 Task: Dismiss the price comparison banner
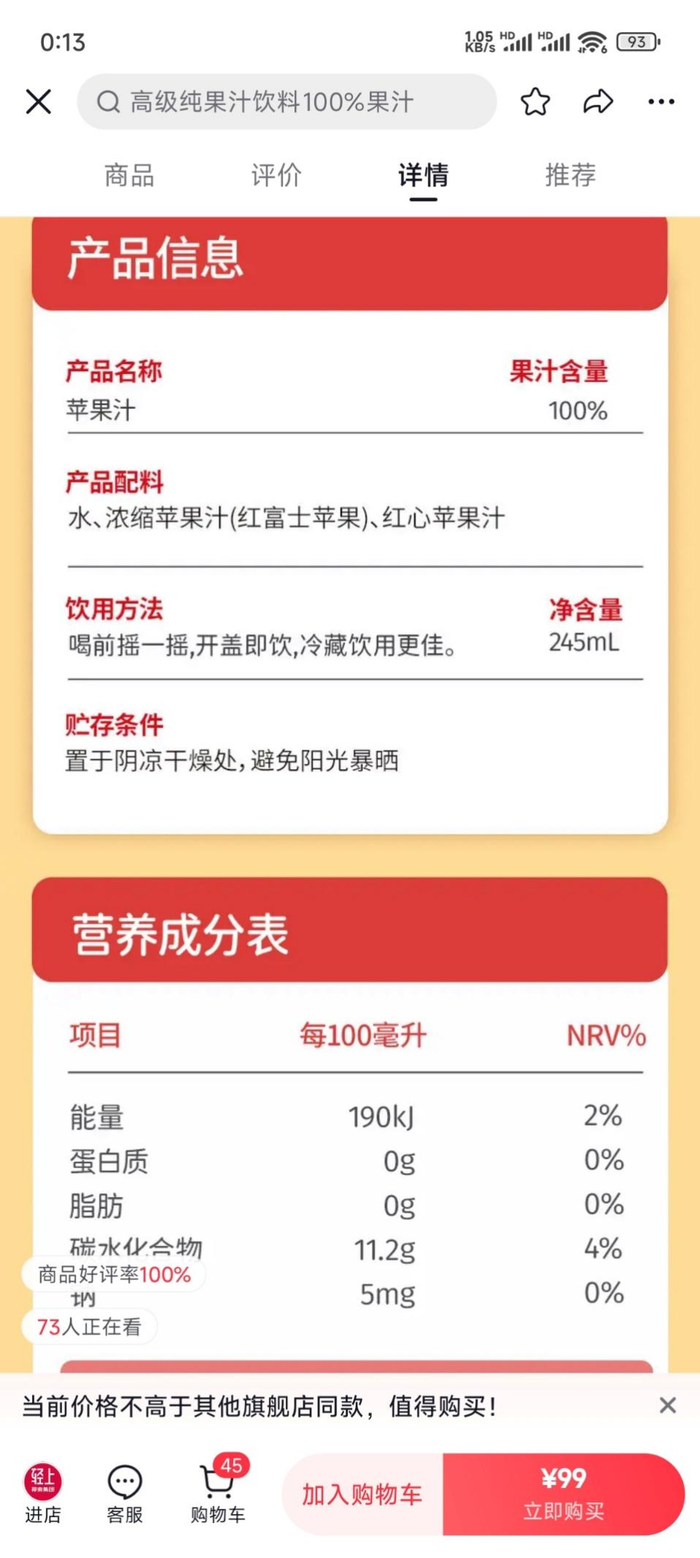[667, 1405]
